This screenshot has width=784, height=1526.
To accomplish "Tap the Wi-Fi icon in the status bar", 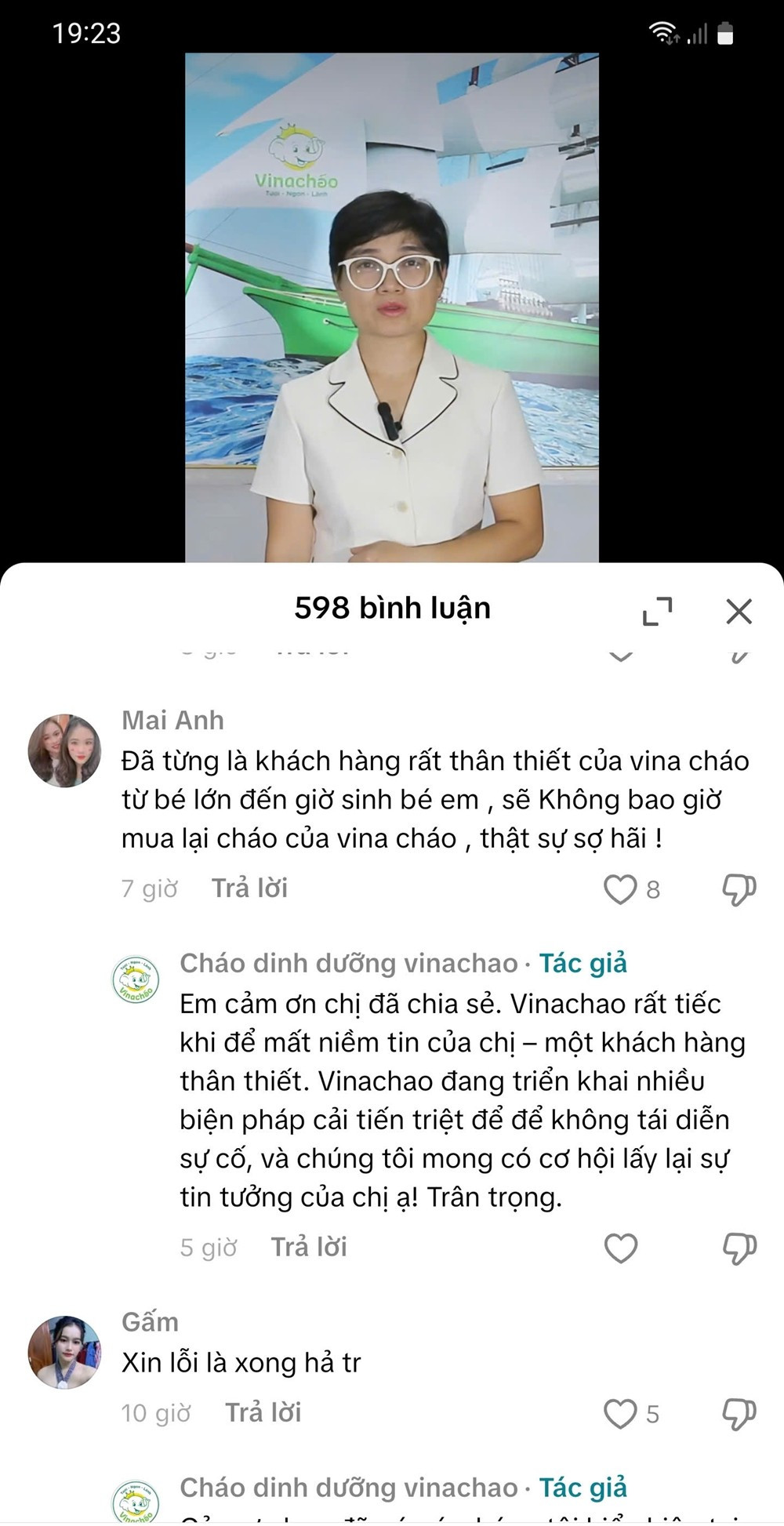I will (x=661, y=33).
